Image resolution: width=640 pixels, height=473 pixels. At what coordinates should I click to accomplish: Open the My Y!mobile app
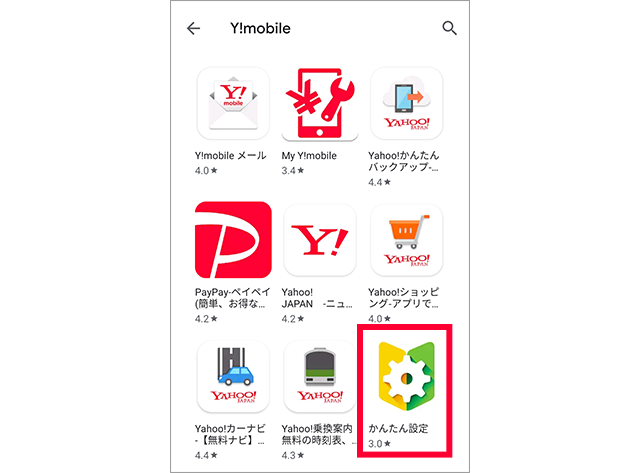(x=320, y=104)
